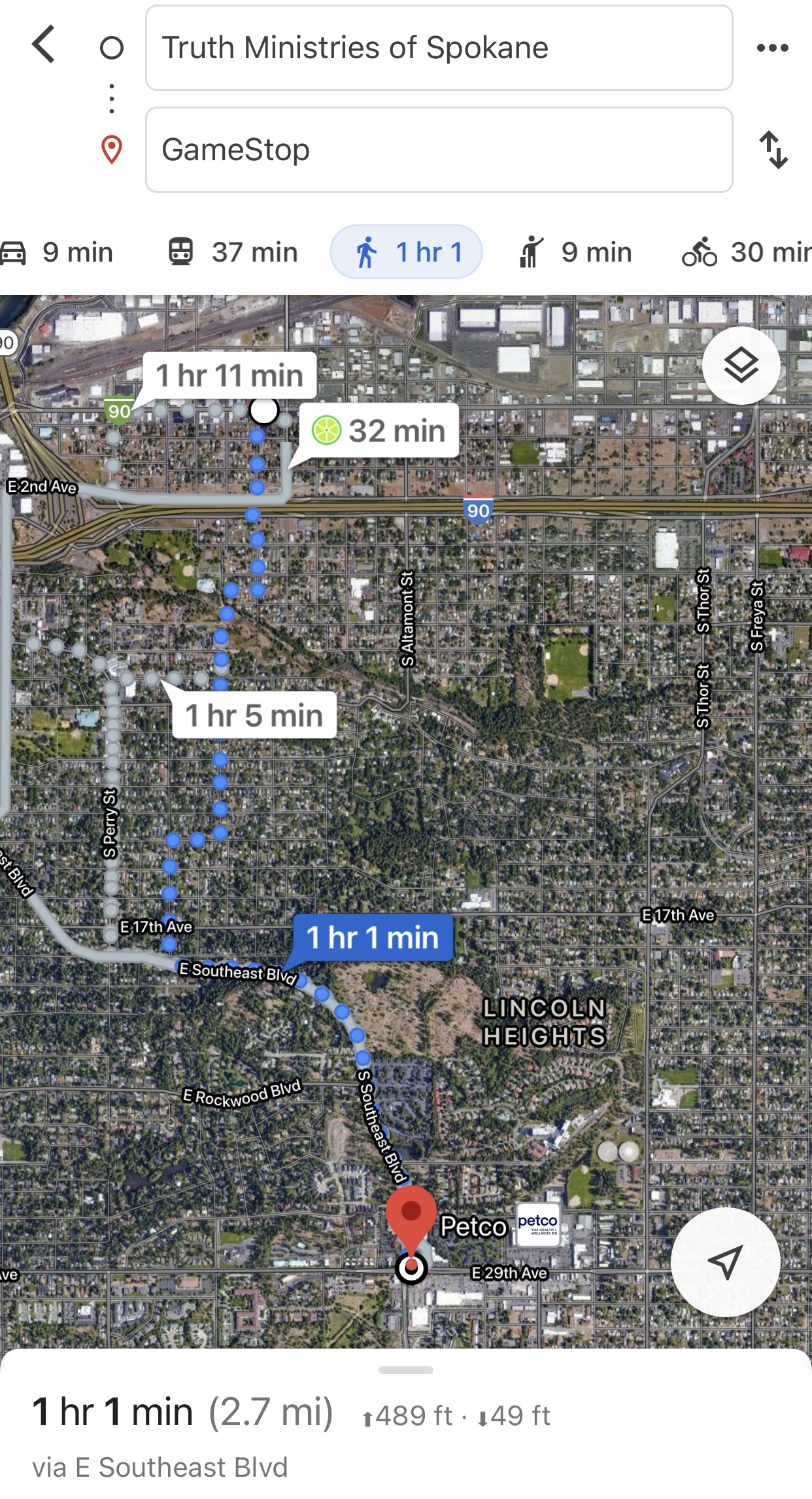
Task: Select the walking tab, 1 hr 1
Action: (406, 252)
